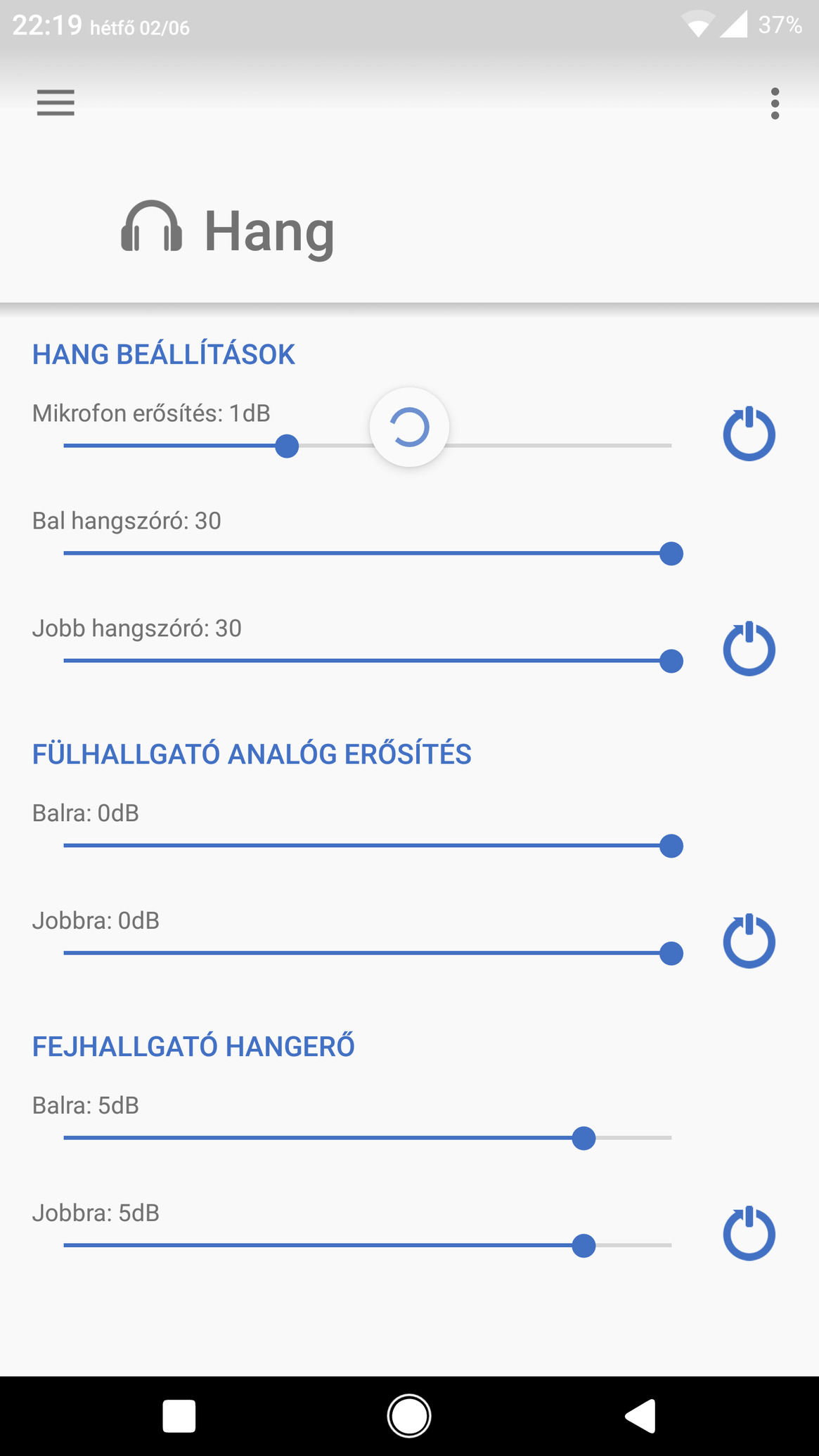This screenshot has width=819, height=1456.
Task: Open the hamburger drawer menu
Action: [x=56, y=103]
